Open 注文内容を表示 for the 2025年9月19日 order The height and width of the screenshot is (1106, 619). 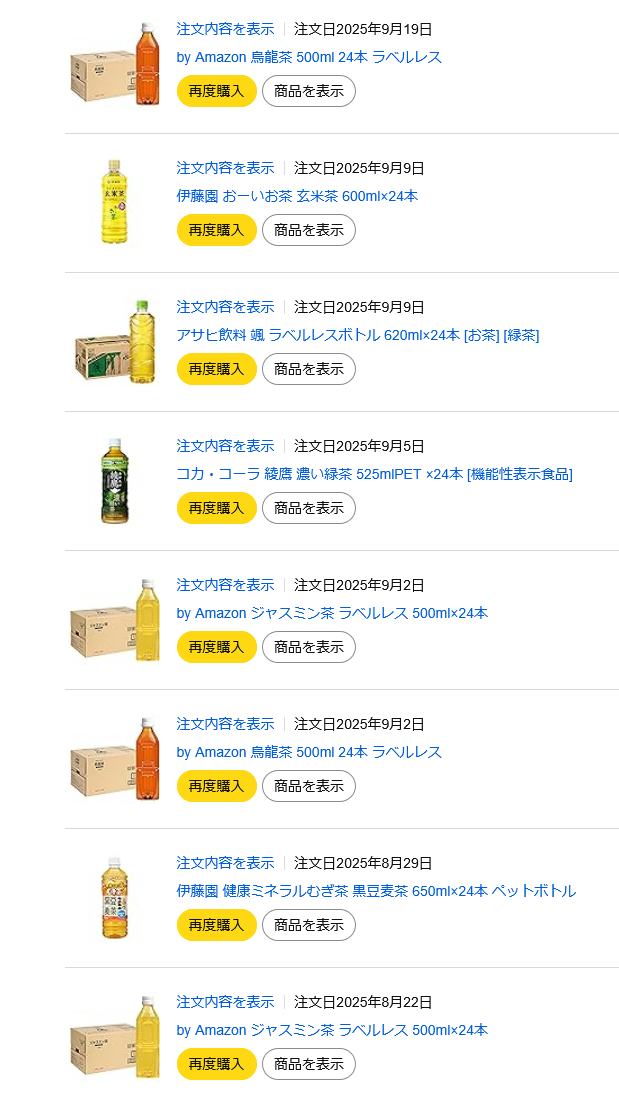225,29
